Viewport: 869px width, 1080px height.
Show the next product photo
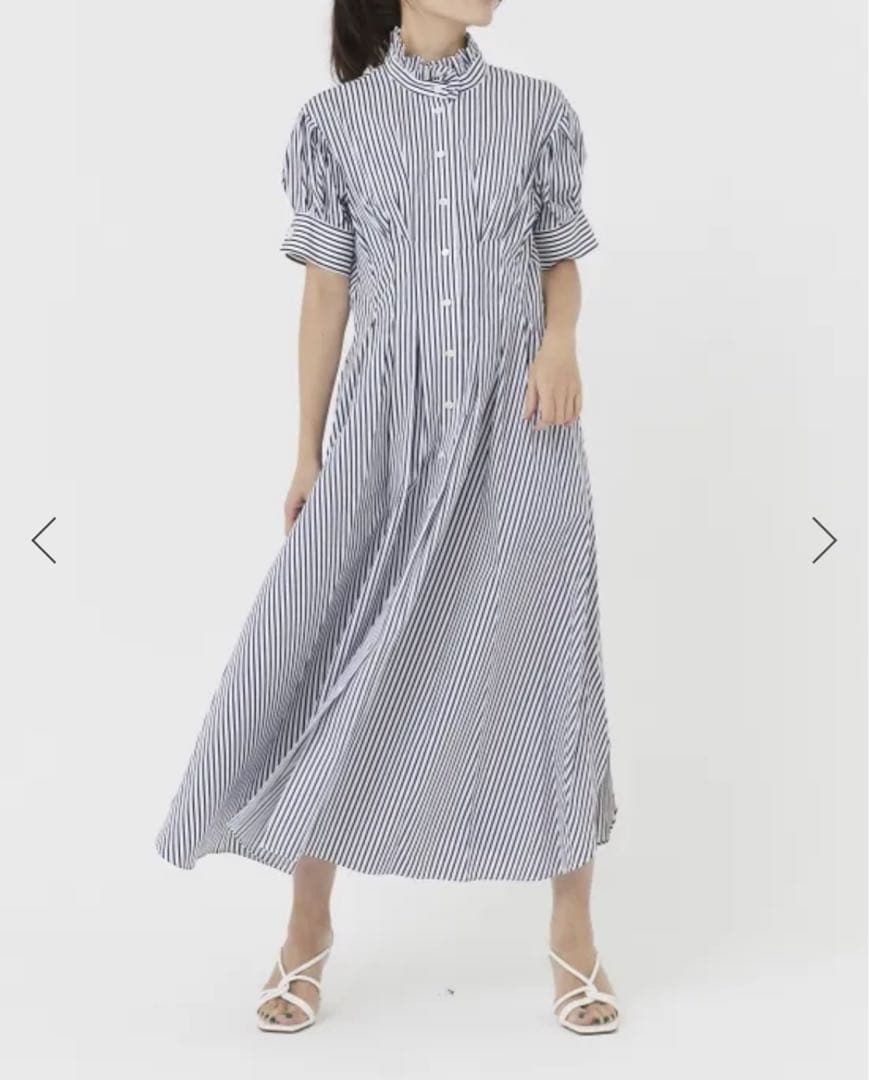(x=824, y=540)
